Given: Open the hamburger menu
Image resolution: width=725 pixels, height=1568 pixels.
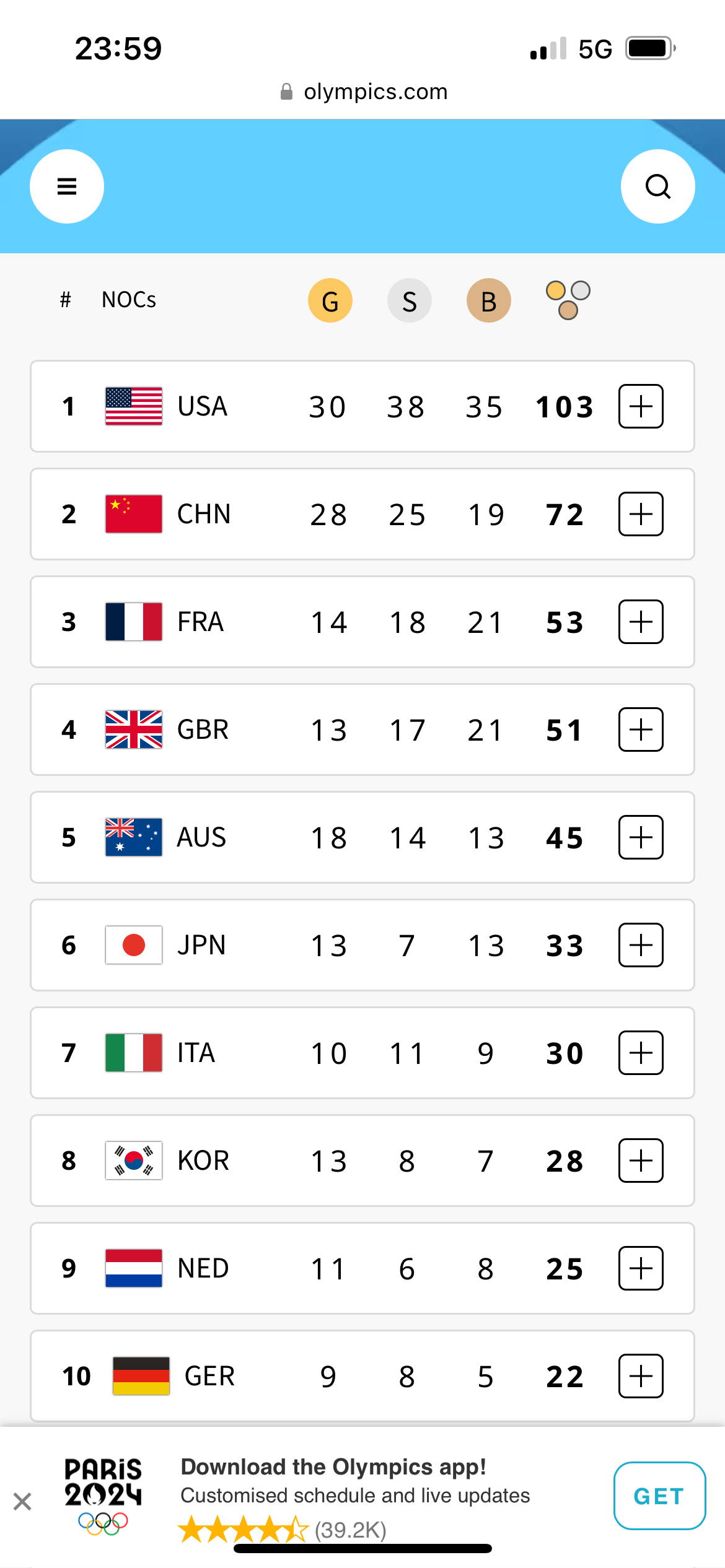Looking at the screenshot, I should pos(67,186).
